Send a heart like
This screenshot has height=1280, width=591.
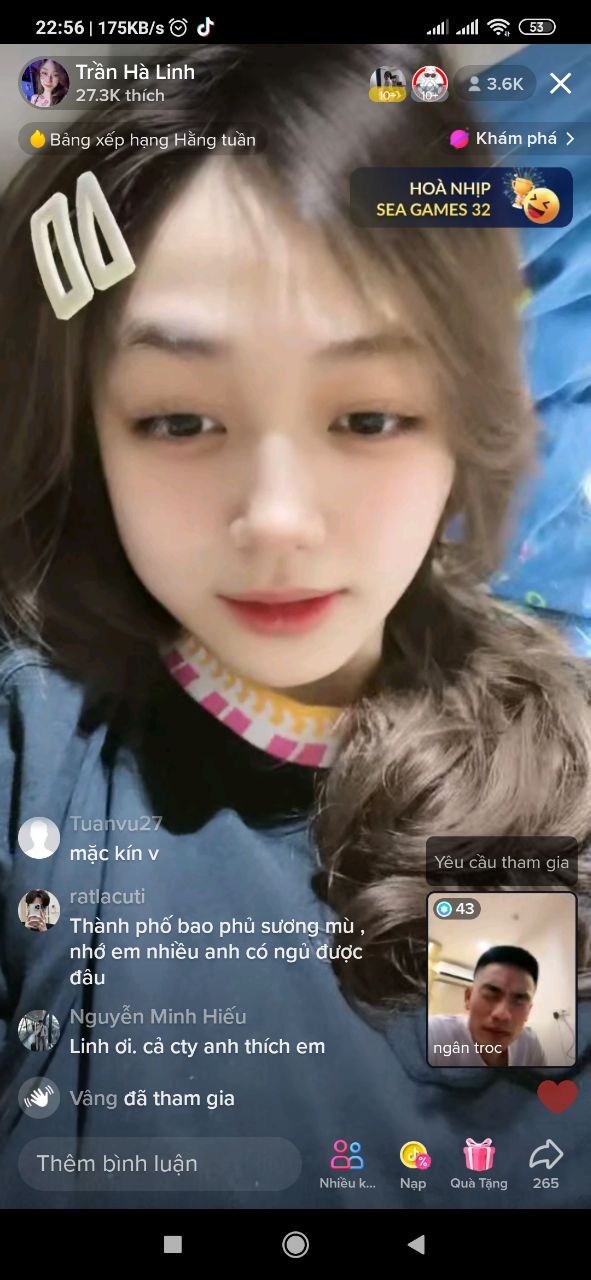[x=557, y=1096]
